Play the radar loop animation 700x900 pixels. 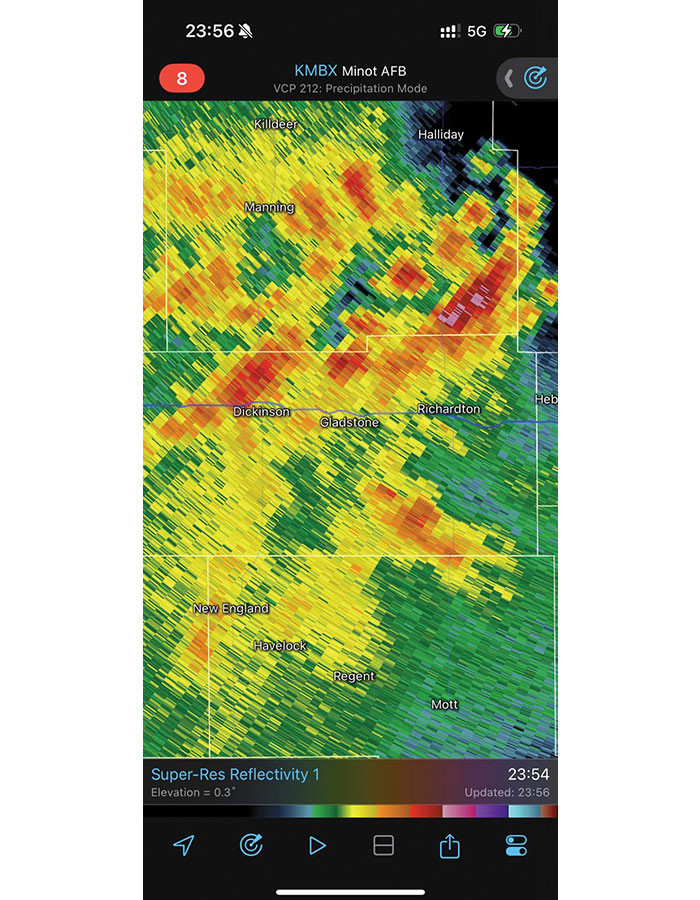click(x=317, y=845)
